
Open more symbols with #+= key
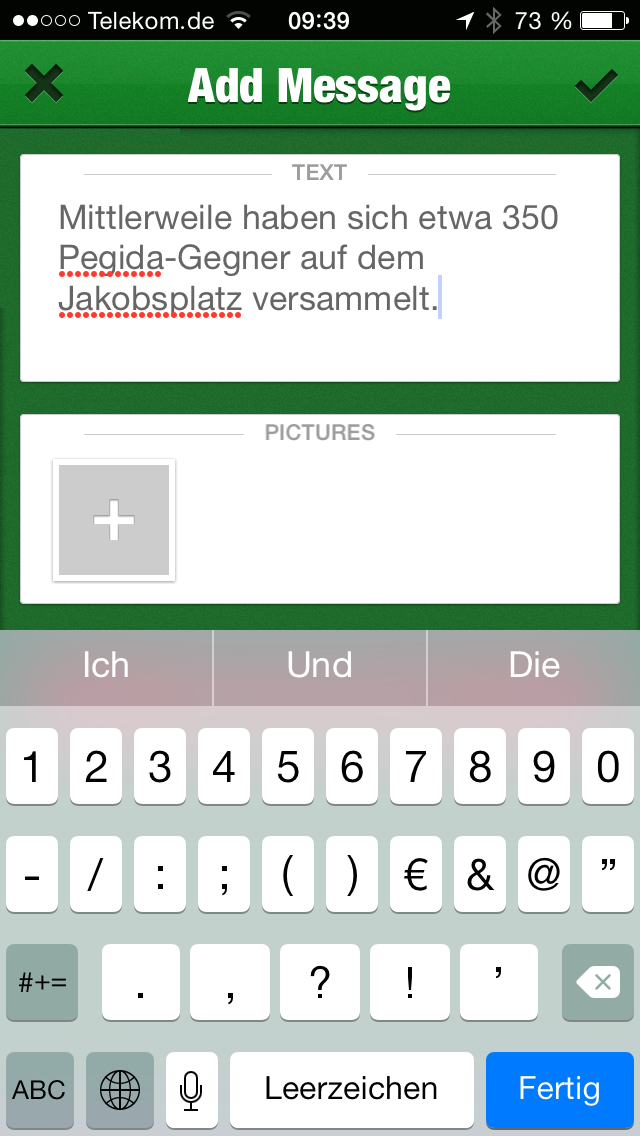point(42,982)
